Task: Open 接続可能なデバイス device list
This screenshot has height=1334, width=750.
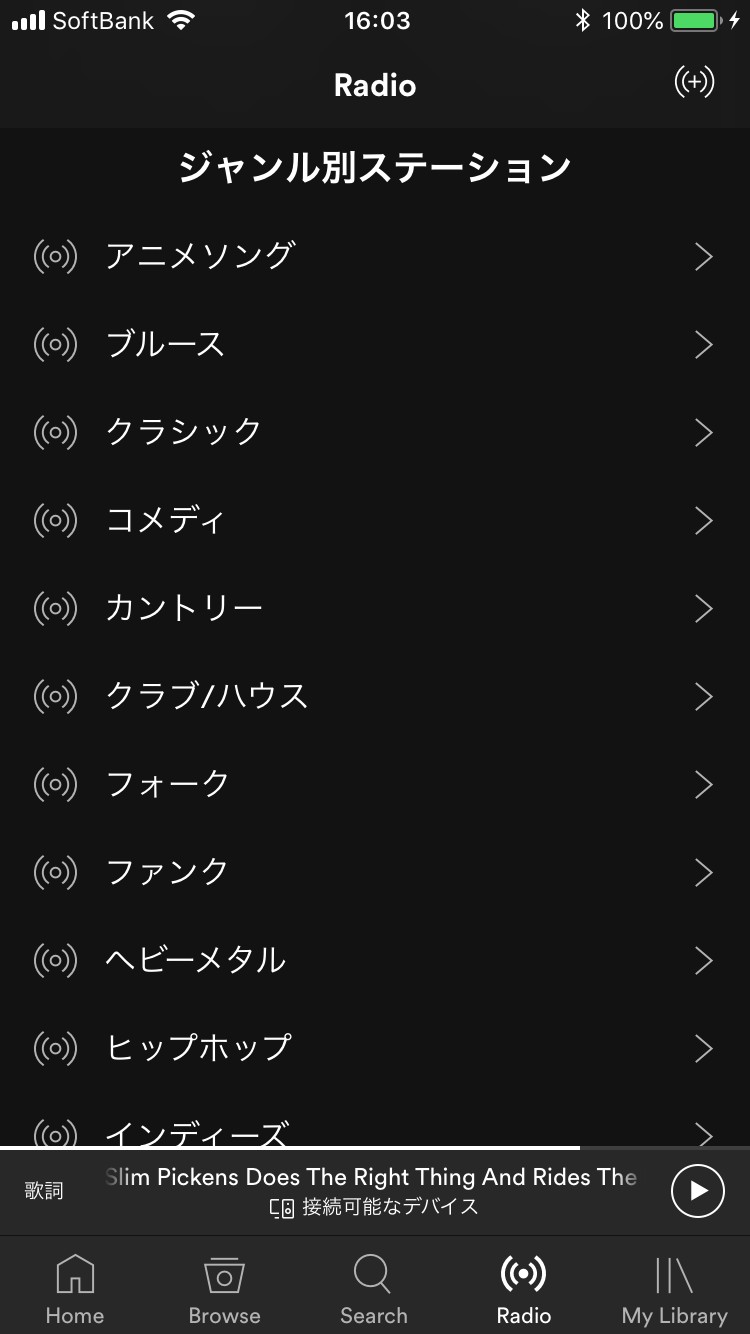Action: pos(375,1207)
